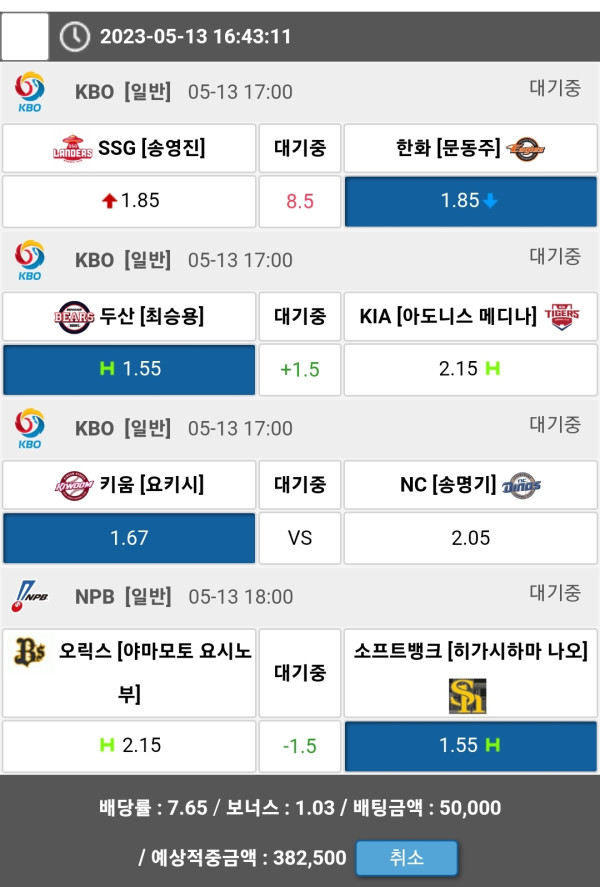Choose 두산 handicap odds 1.55
Image resolution: width=600 pixels, height=887 pixels.
pyautogui.click(x=129, y=369)
